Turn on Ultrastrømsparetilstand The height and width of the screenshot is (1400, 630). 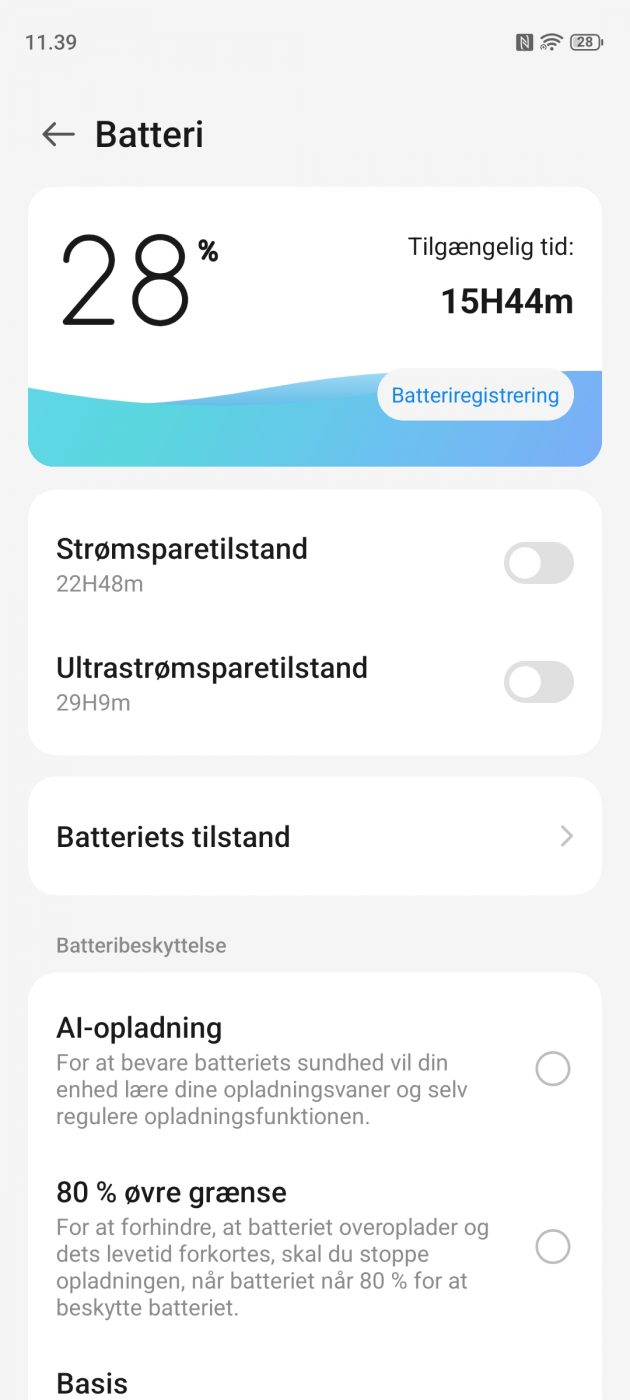click(538, 682)
